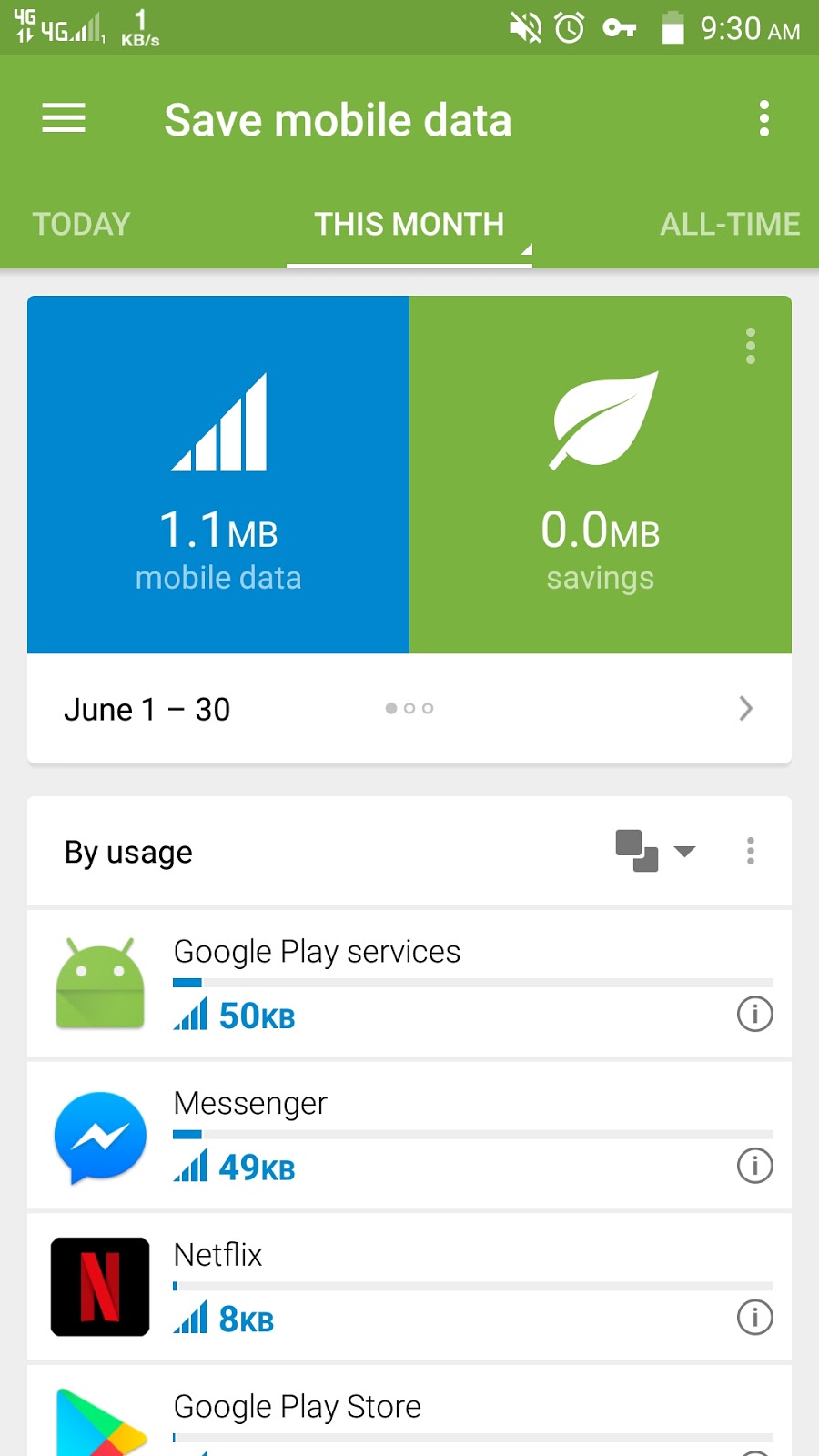Image resolution: width=819 pixels, height=1456 pixels.
Task: Go to next period using chevron arrow
Action: (x=746, y=708)
